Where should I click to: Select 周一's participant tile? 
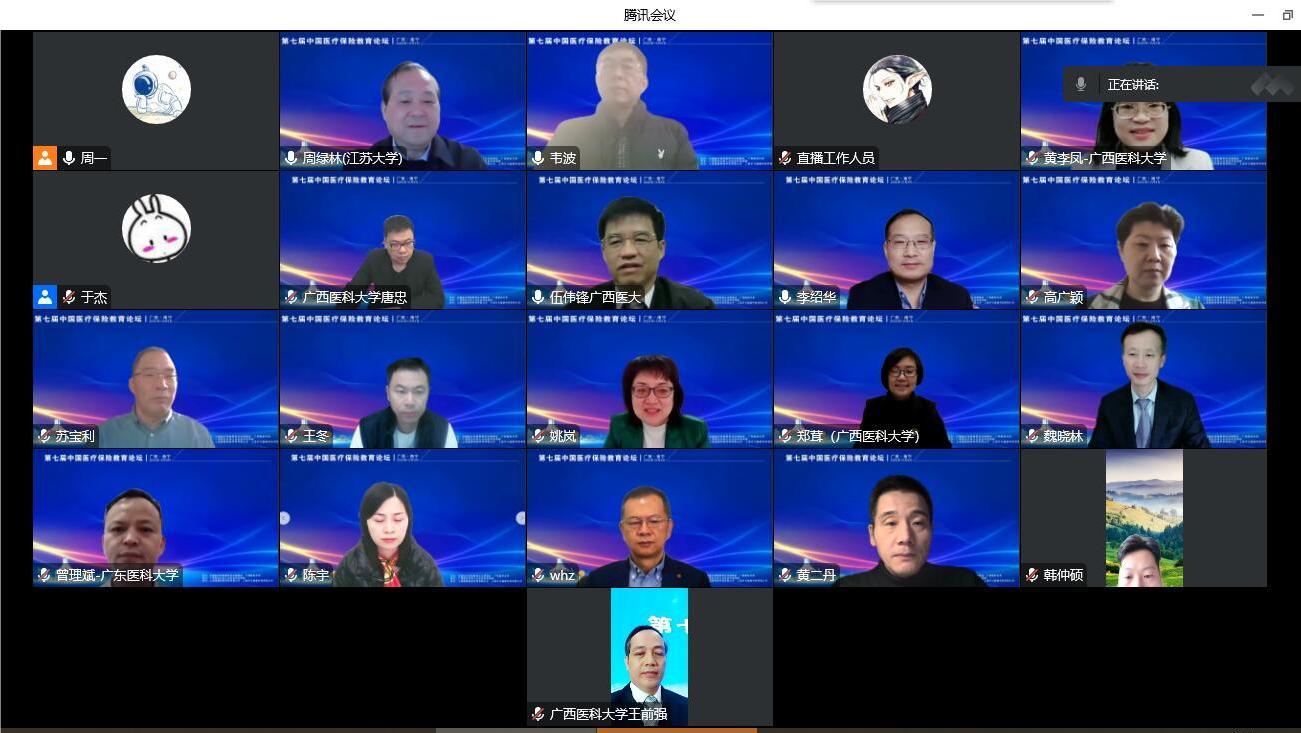point(156,100)
